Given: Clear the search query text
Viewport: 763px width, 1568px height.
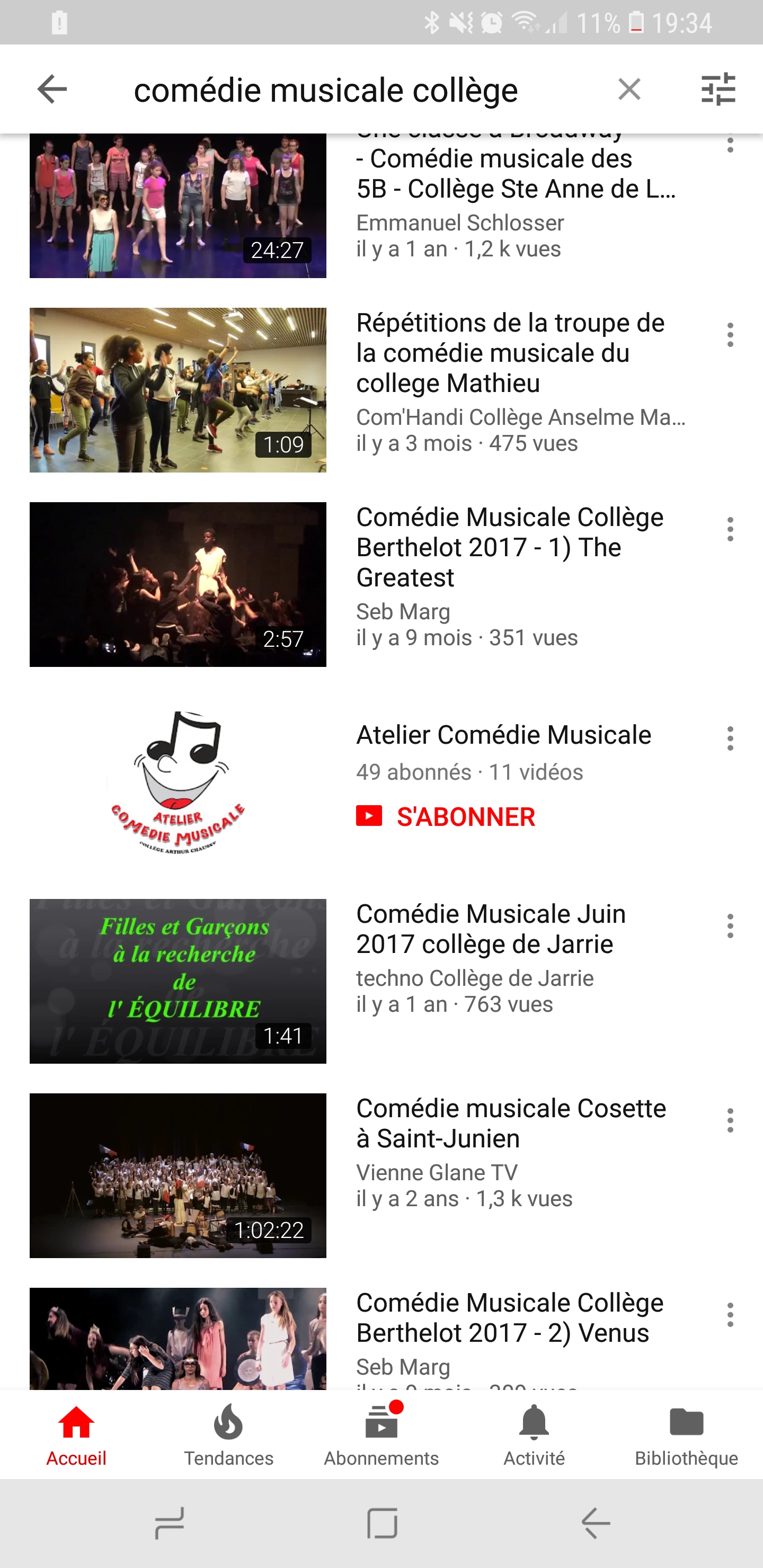Looking at the screenshot, I should tap(629, 90).
